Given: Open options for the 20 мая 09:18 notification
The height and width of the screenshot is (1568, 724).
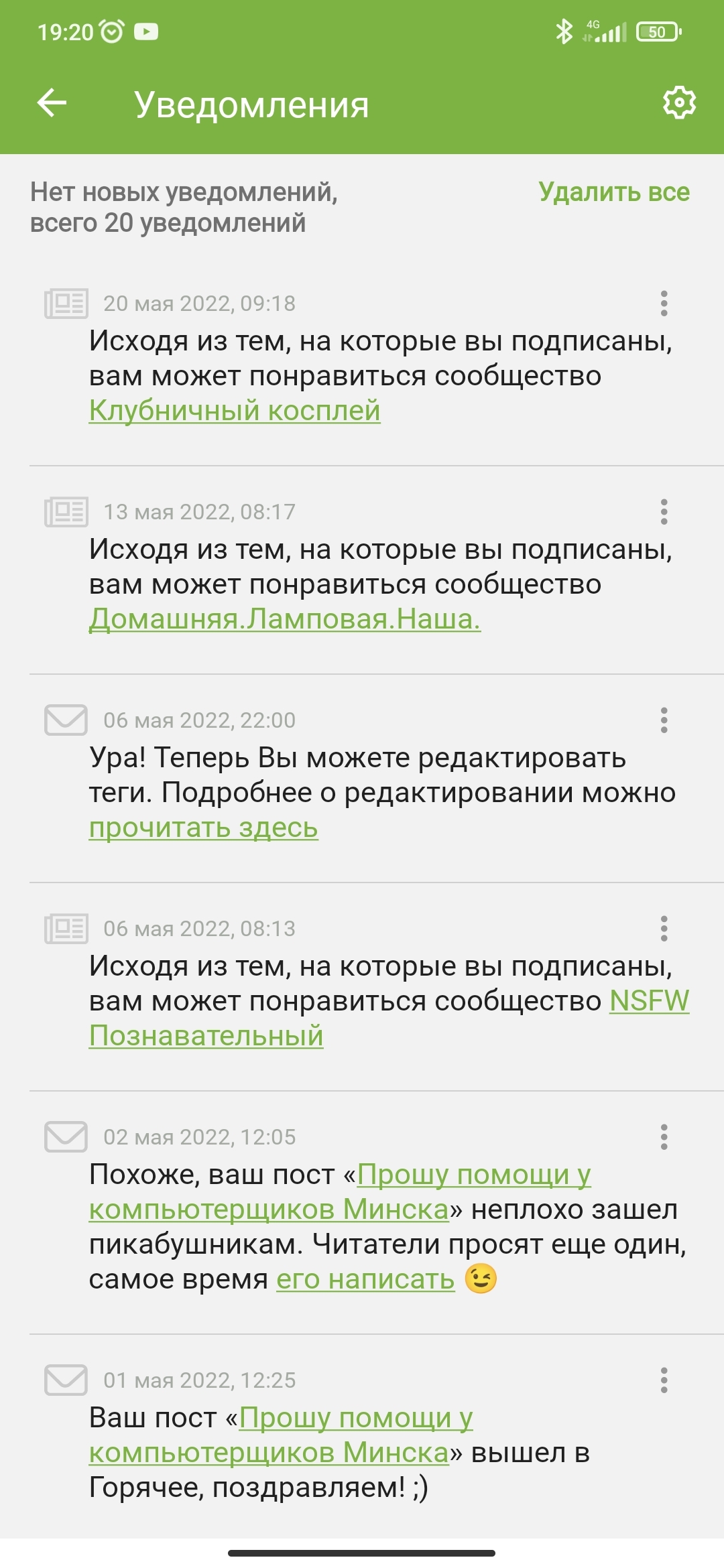Looking at the screenshot, I should pos(664,304).
